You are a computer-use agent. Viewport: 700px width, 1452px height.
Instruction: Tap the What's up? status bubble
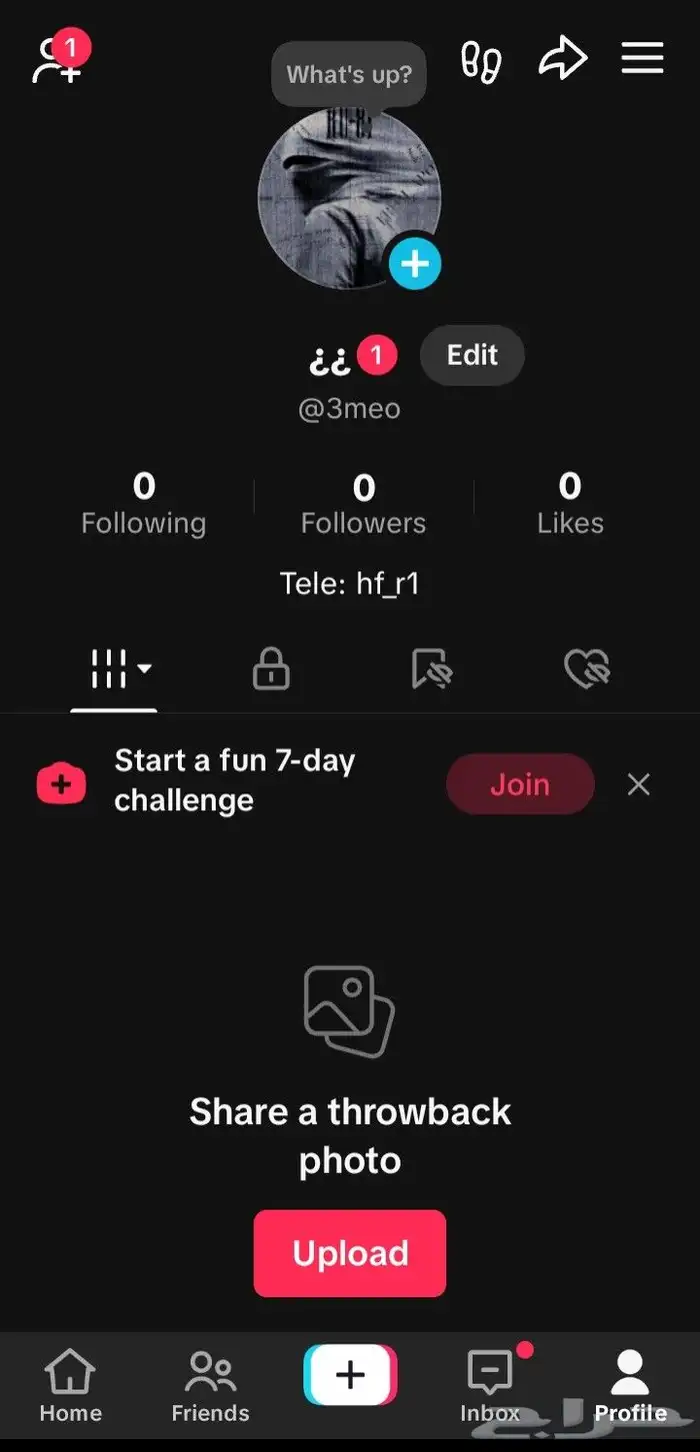tap(349, 74)
